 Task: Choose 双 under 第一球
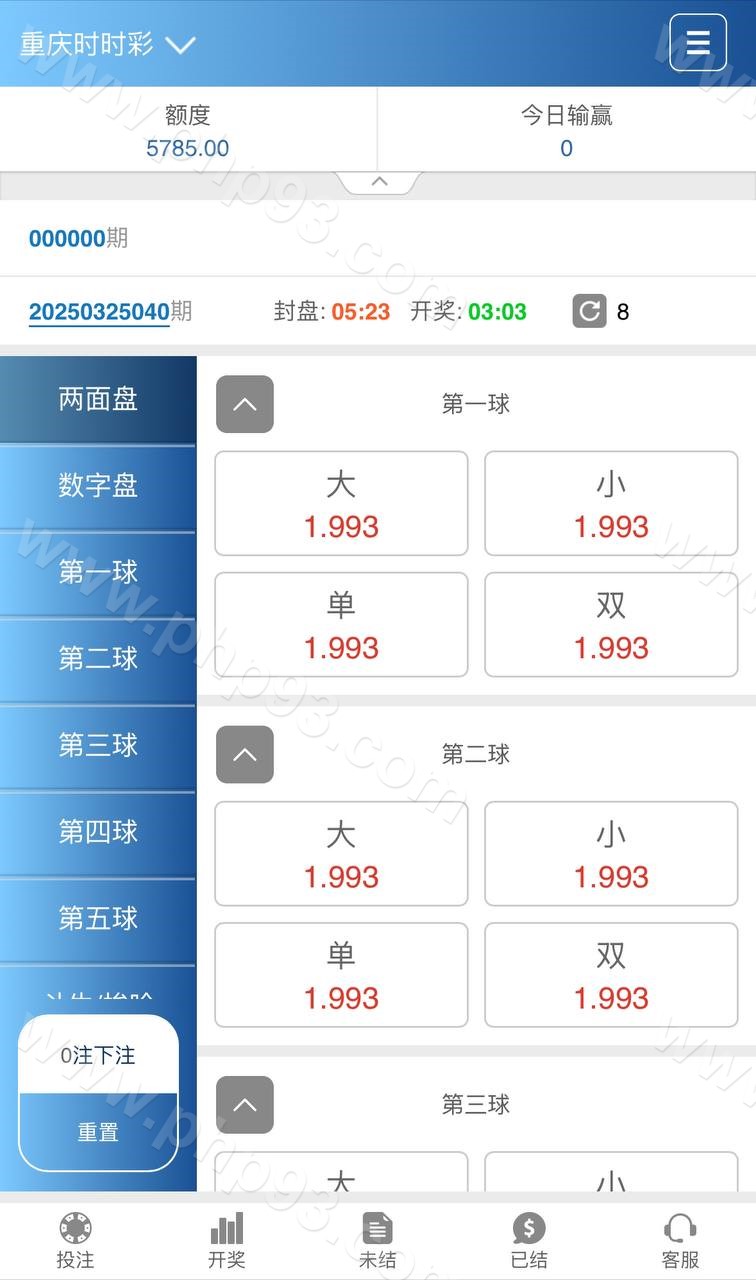click(611, 624)
